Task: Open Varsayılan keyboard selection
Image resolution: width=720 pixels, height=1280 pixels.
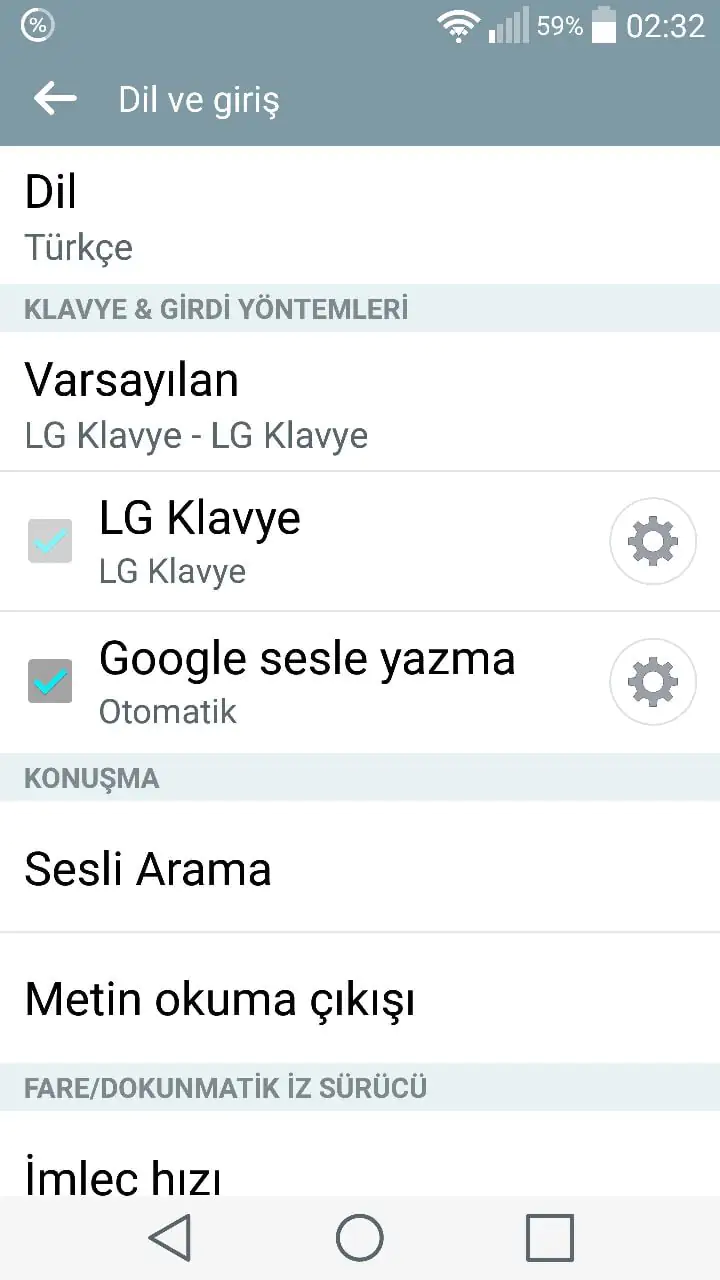Action: coord(360,404)
